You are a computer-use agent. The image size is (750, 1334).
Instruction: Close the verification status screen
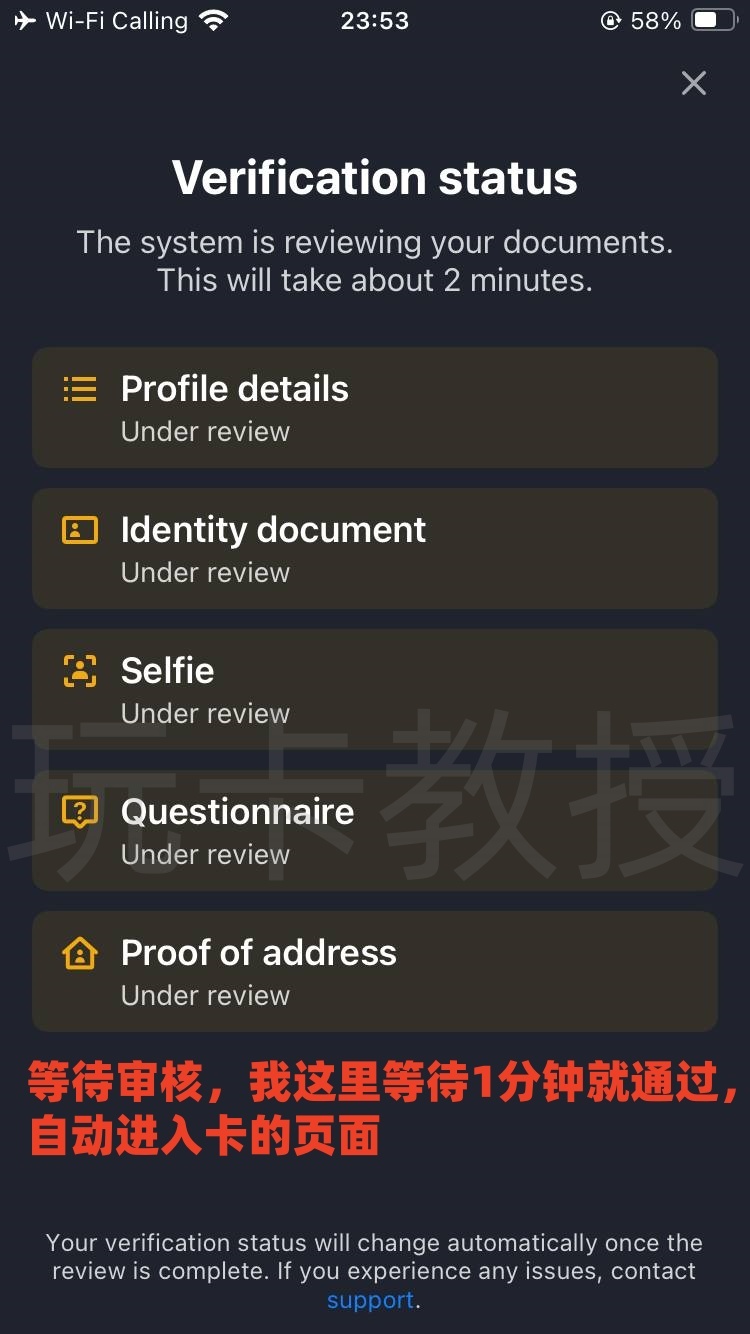point(693,83)
